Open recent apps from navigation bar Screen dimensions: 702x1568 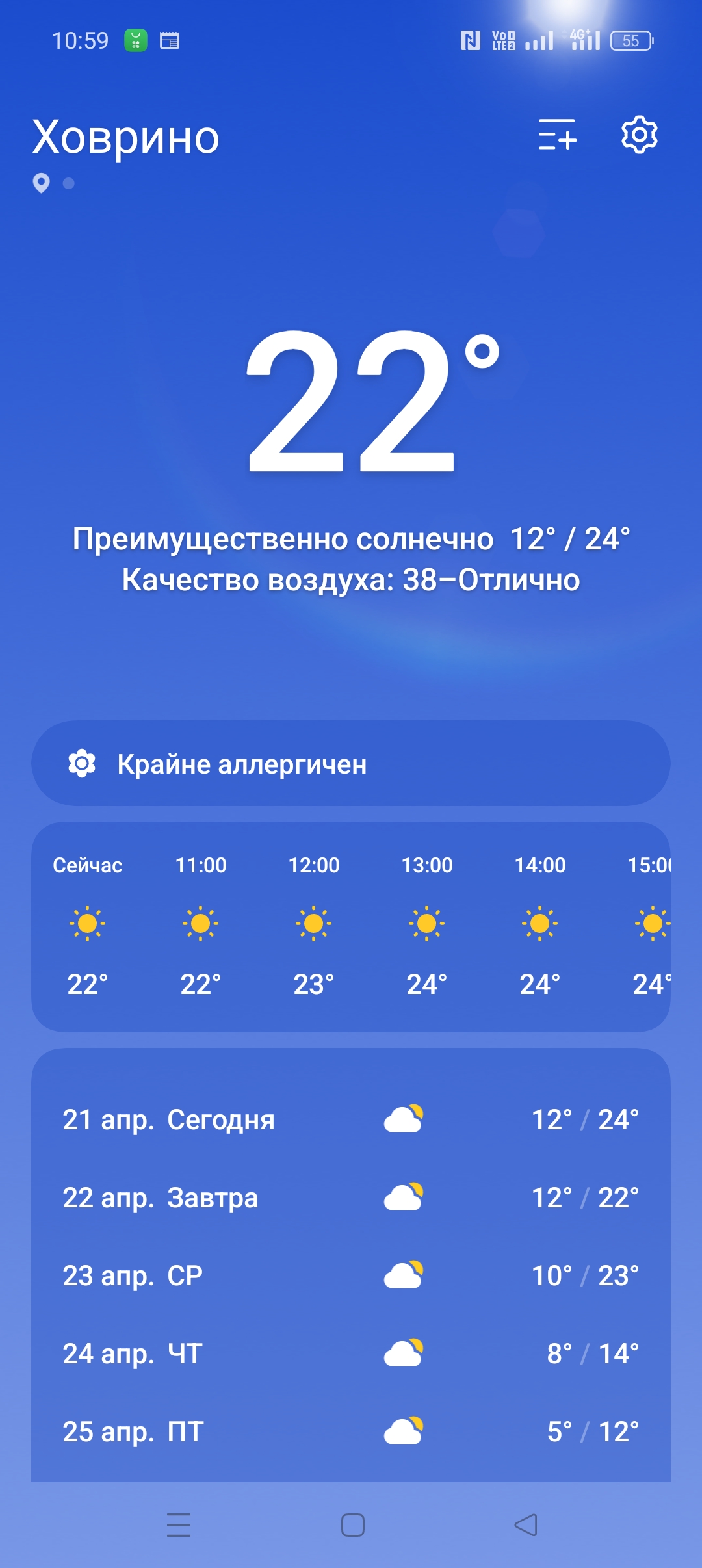point(179,1524)
